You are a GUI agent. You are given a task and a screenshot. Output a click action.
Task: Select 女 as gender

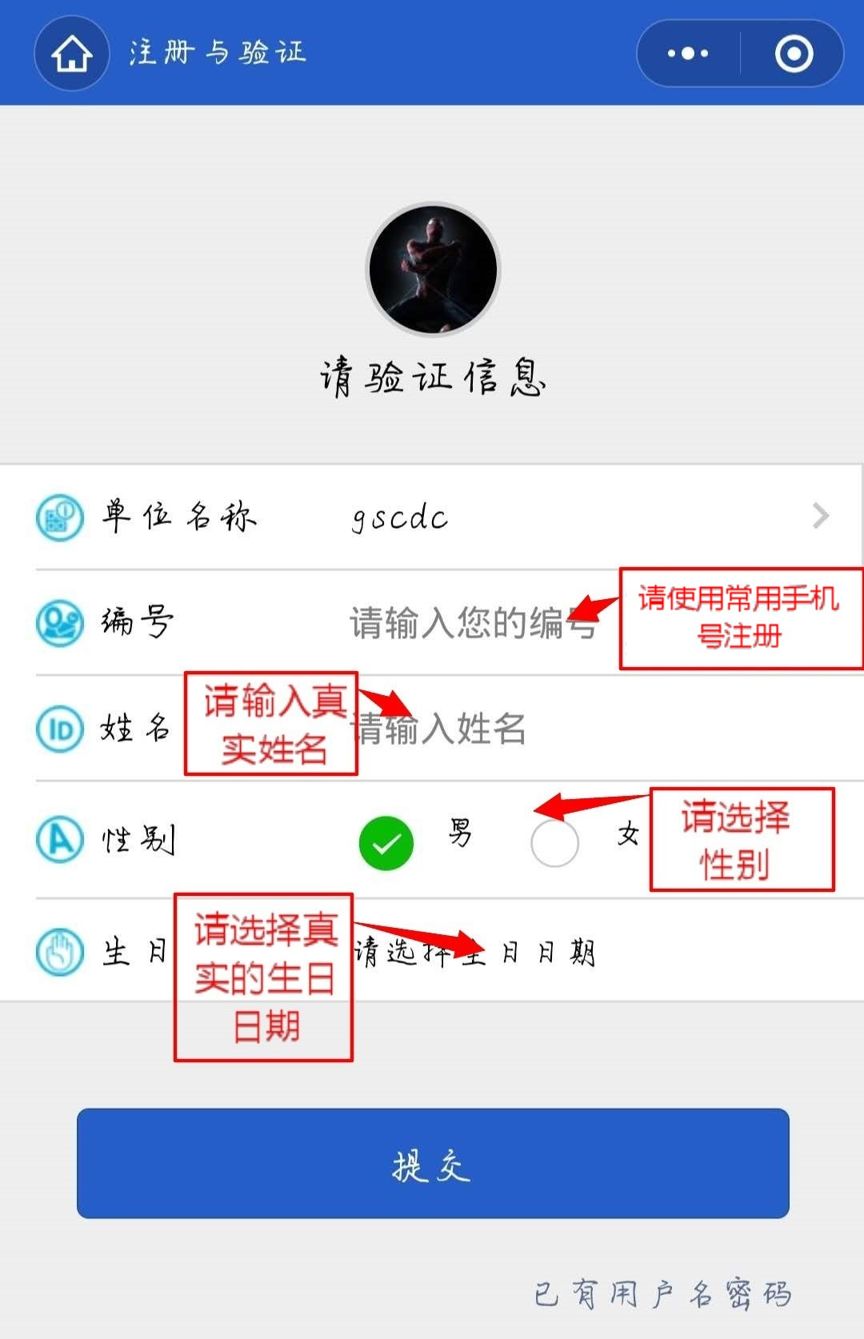coord(554,843)
